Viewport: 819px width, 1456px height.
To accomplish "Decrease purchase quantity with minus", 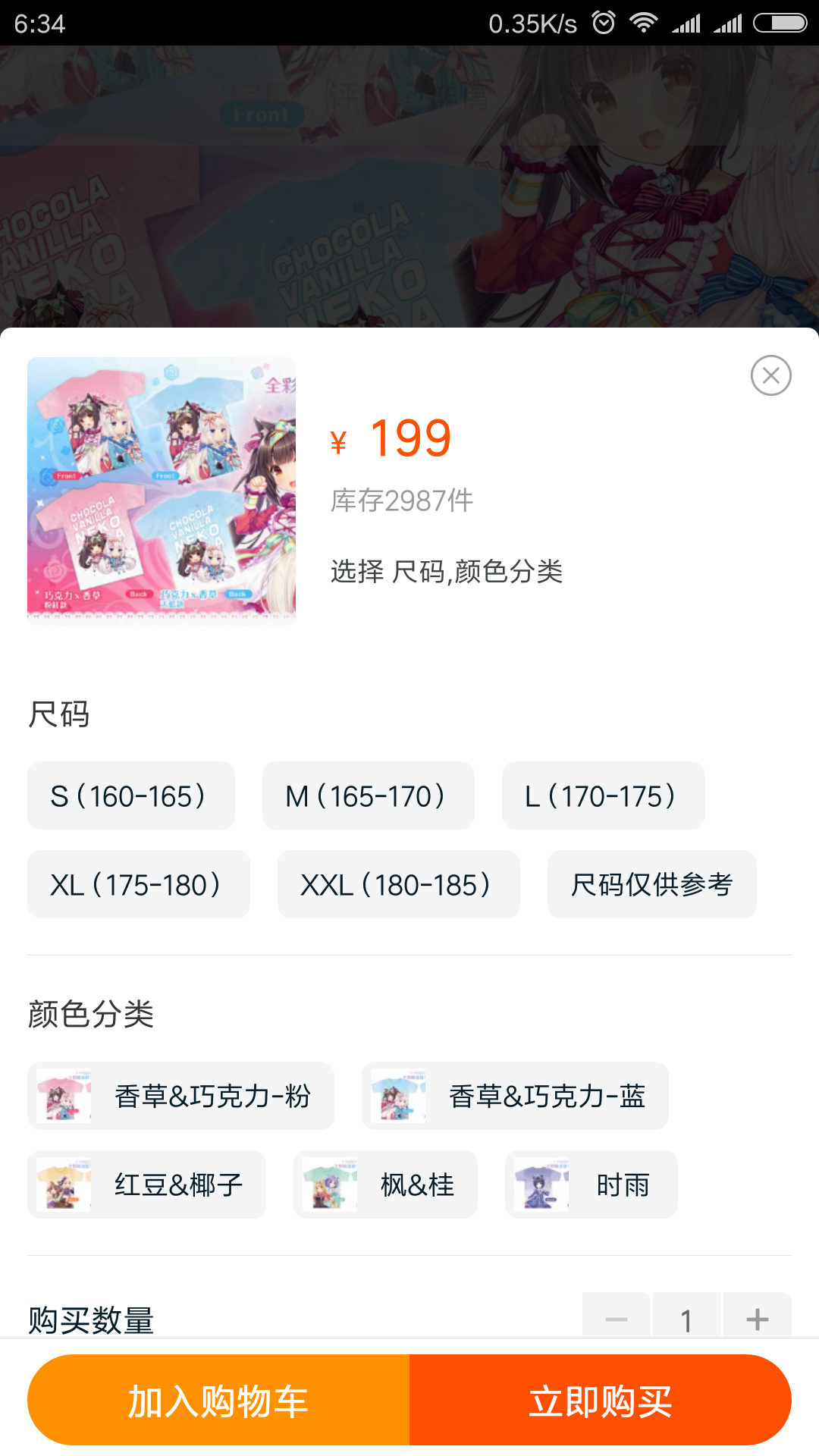I will pyautogui.click(x=616, y=1319).
